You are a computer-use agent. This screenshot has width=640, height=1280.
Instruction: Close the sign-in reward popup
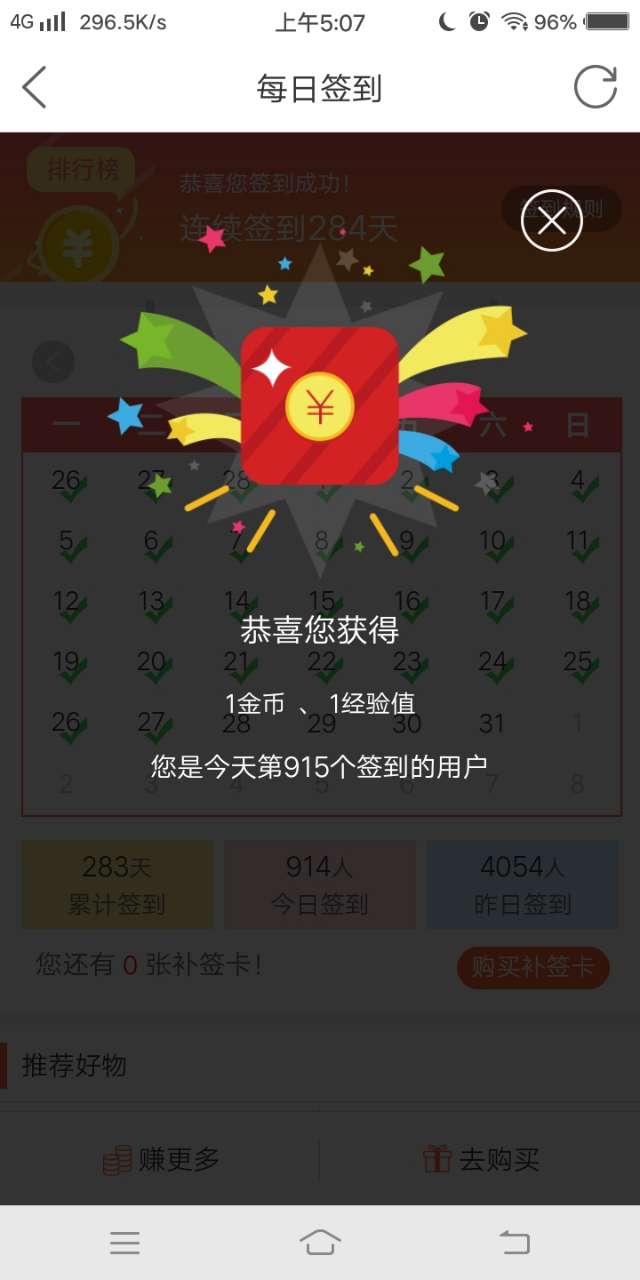pyautogui.click(x=551, y=220)
